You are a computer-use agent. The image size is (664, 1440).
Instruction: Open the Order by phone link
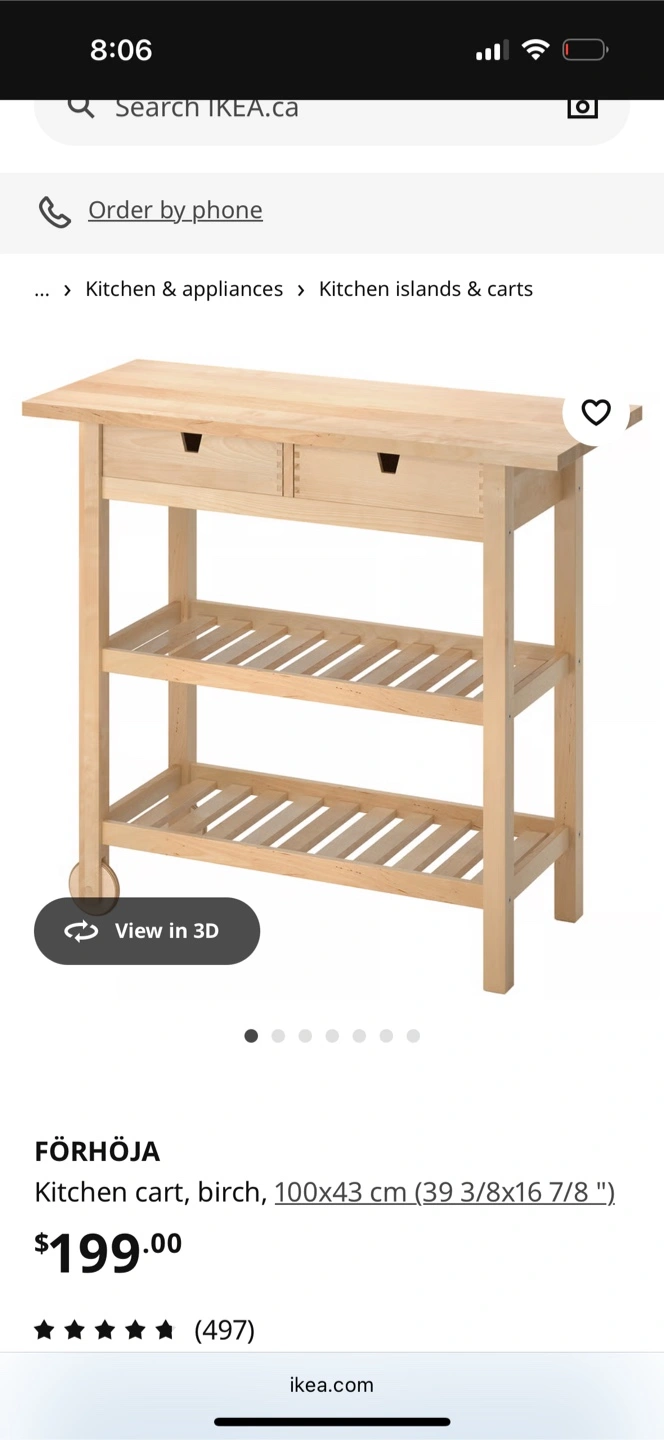point(175,210)
